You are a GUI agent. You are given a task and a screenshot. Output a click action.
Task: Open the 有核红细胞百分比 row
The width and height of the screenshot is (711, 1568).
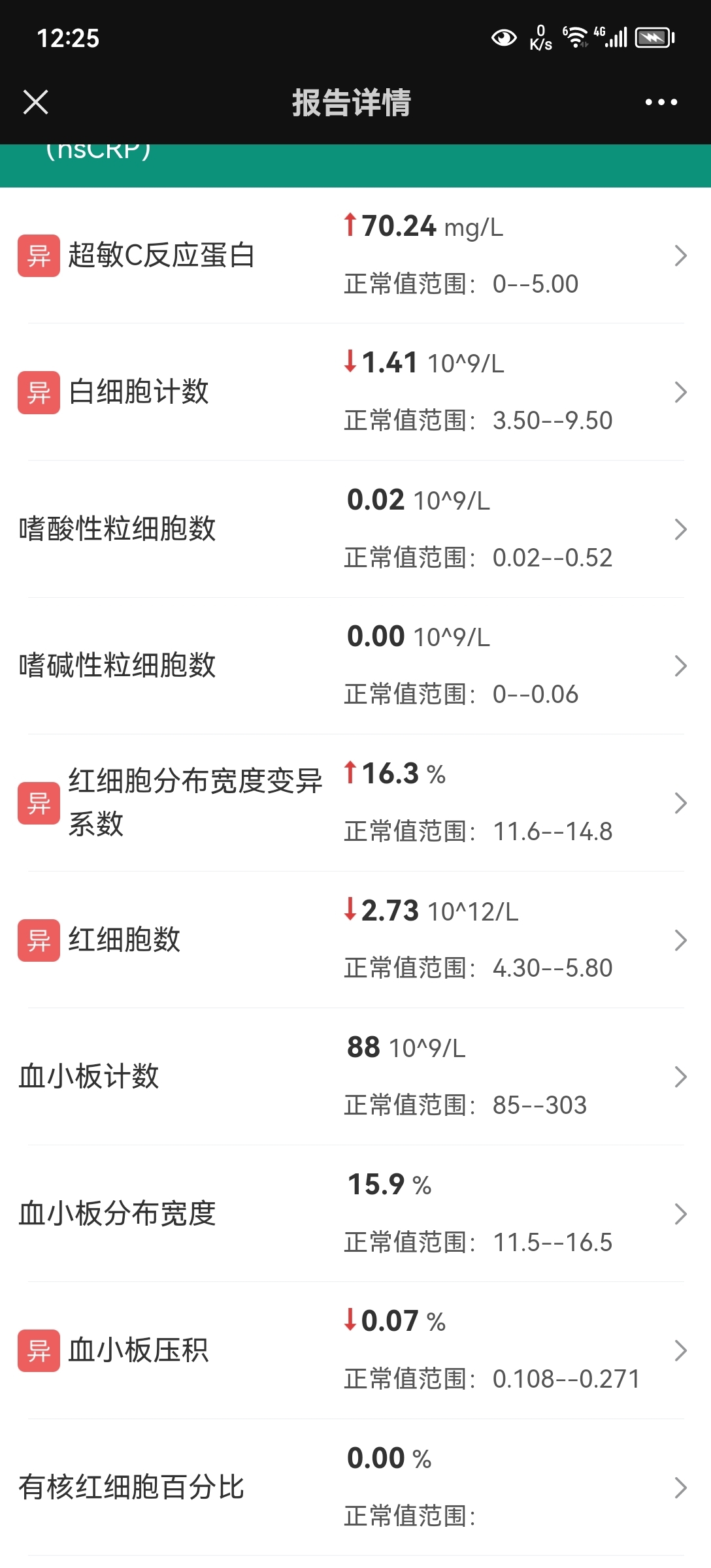(355, 1487)
